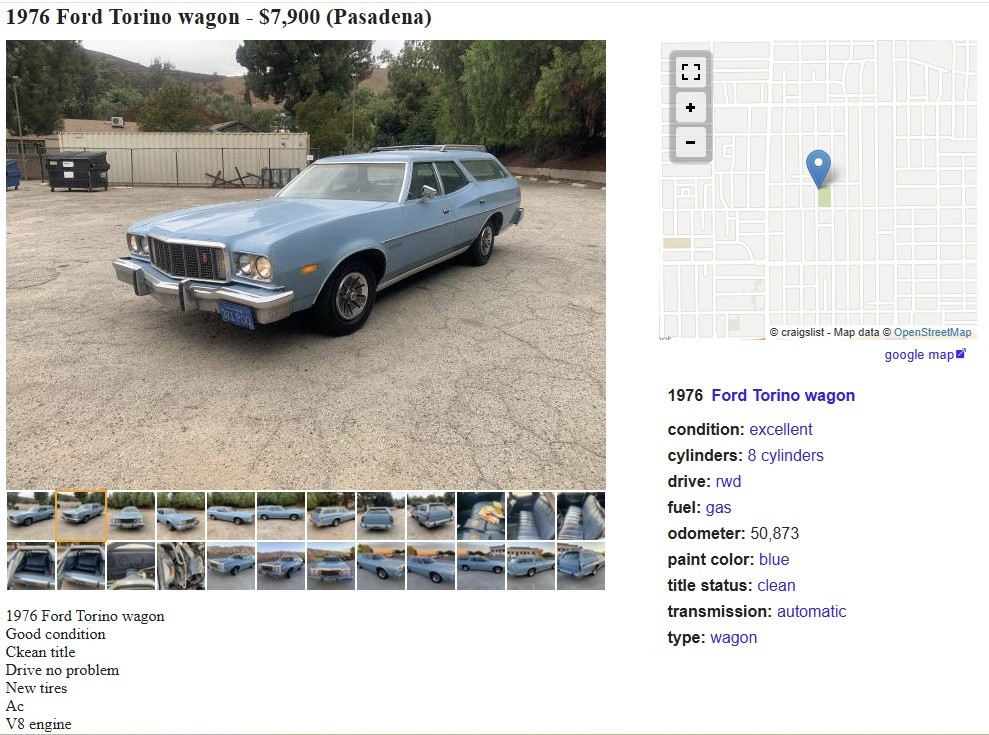
Task: Open the automatic transmission link
Action: (811, 611)
